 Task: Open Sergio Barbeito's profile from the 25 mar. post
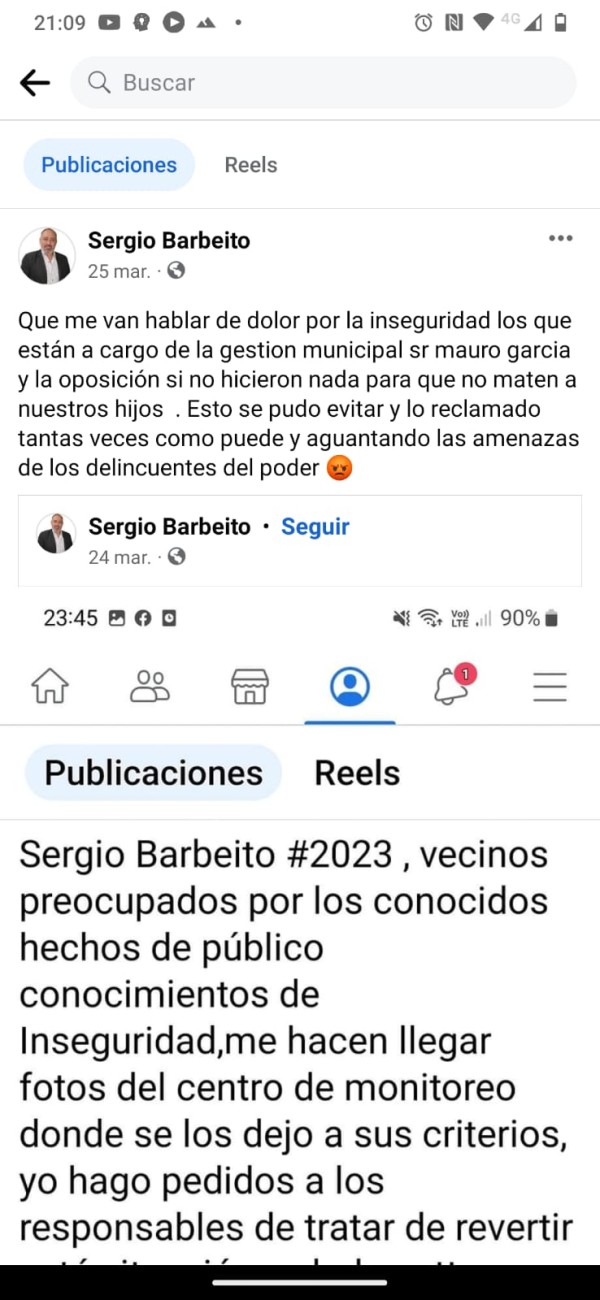click(x=168, y=240)
